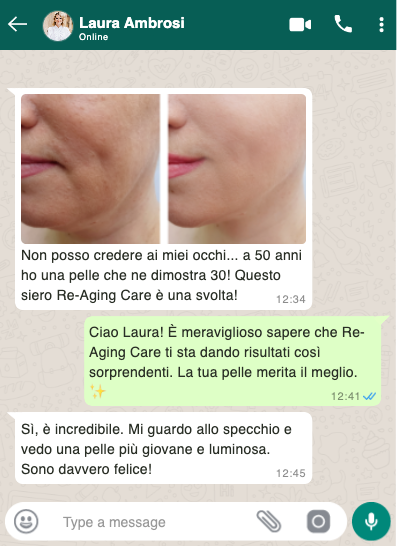Open the camera from the message bar
The width and height of the screenshot is (397, 547).
(318, 522)
